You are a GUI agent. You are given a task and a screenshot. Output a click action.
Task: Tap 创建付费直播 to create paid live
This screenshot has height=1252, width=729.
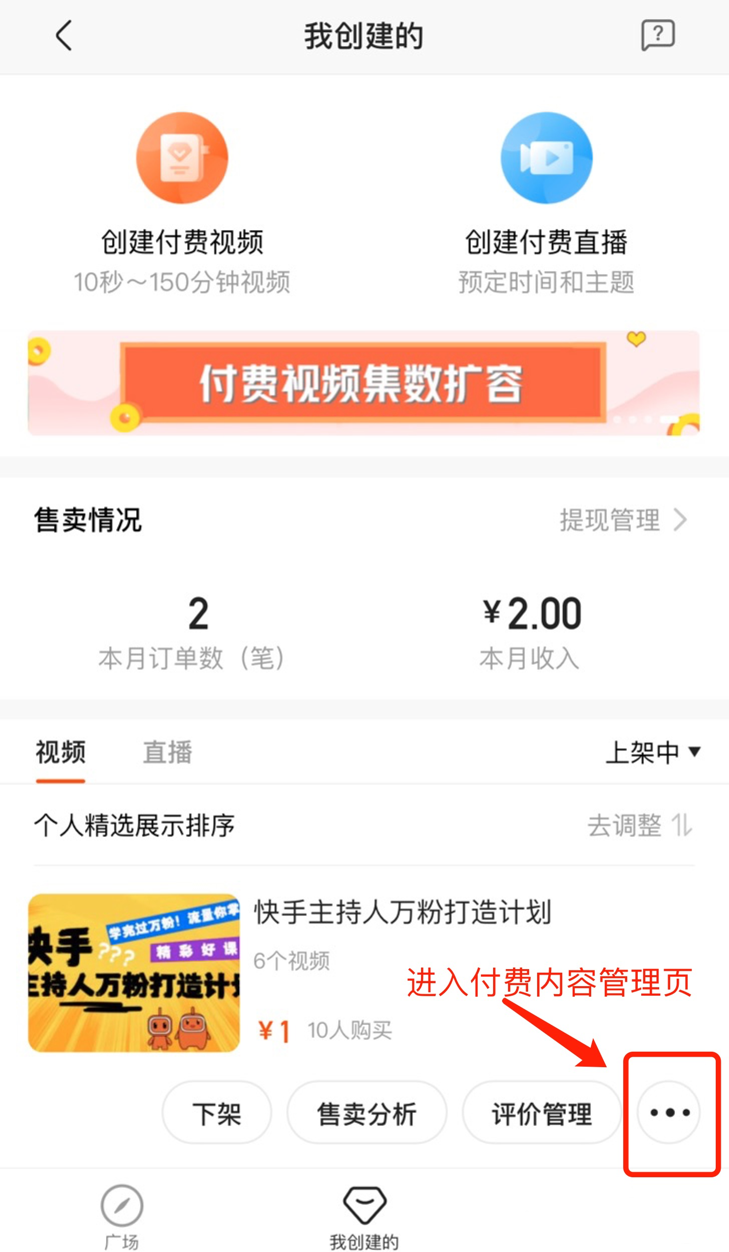546,201
